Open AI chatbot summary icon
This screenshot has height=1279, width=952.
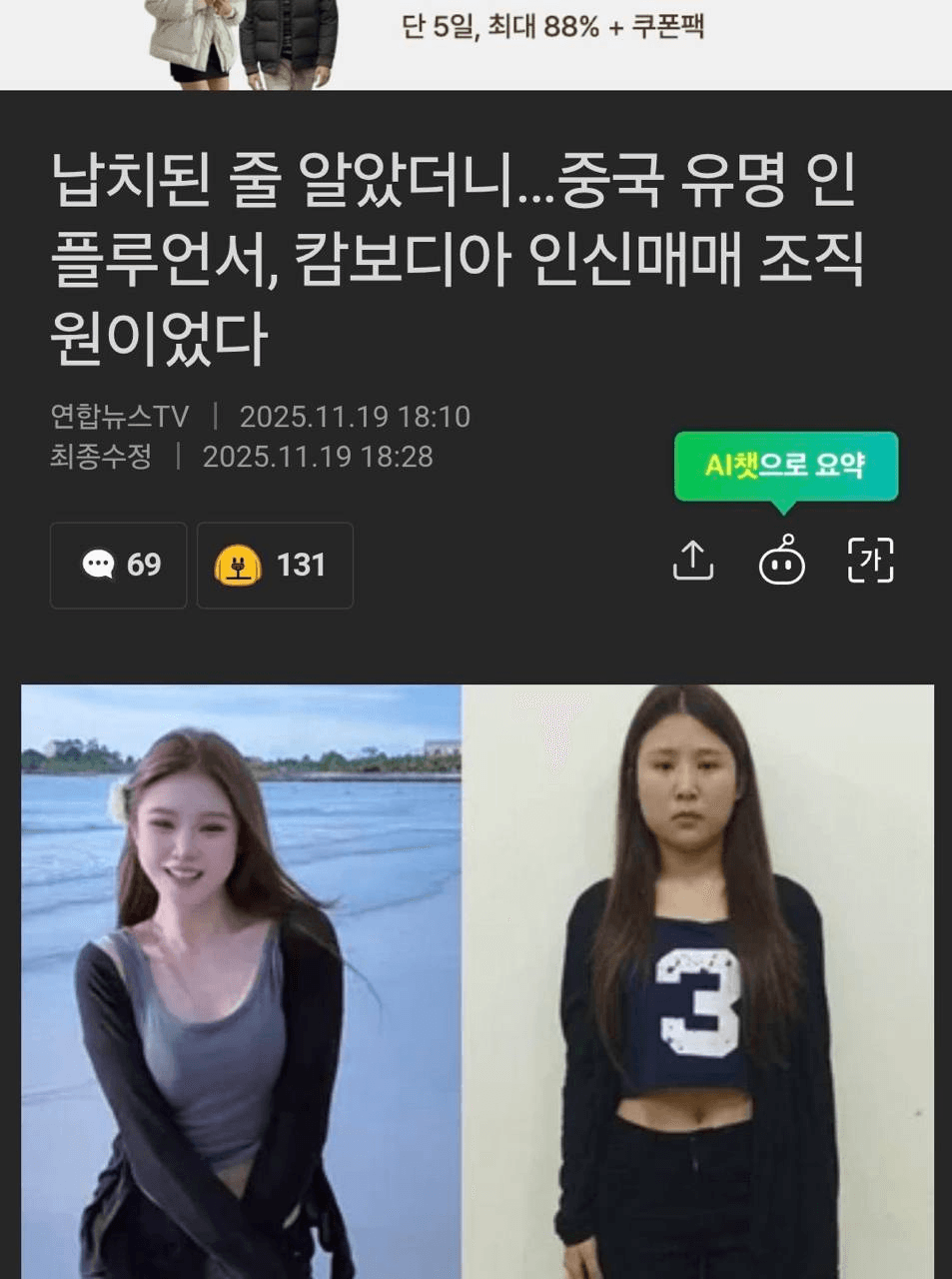(x=781, y=561)
